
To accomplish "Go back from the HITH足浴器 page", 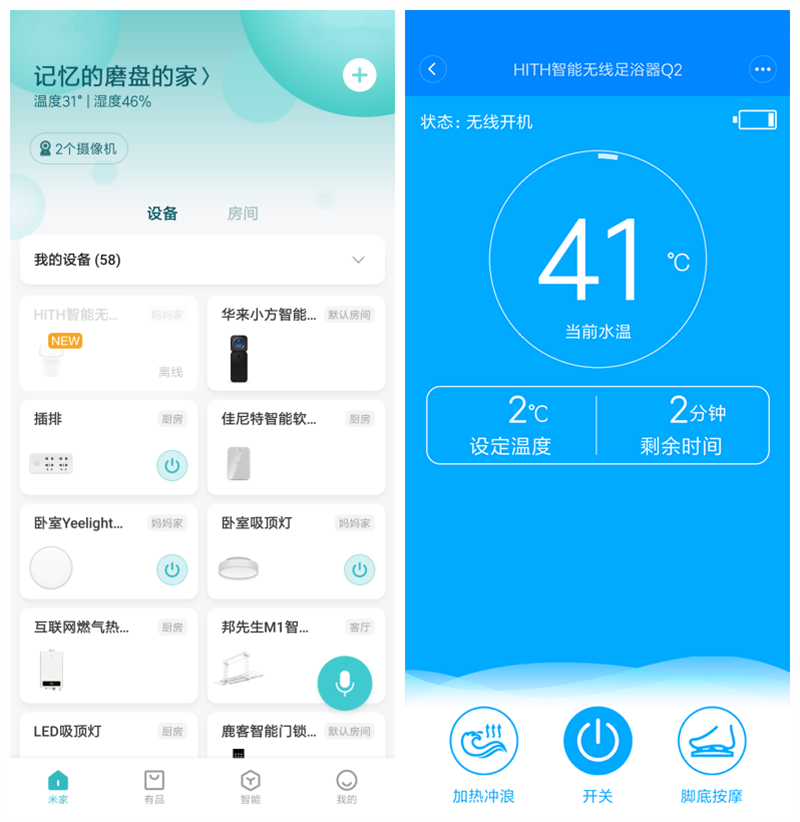I will 432,69.
